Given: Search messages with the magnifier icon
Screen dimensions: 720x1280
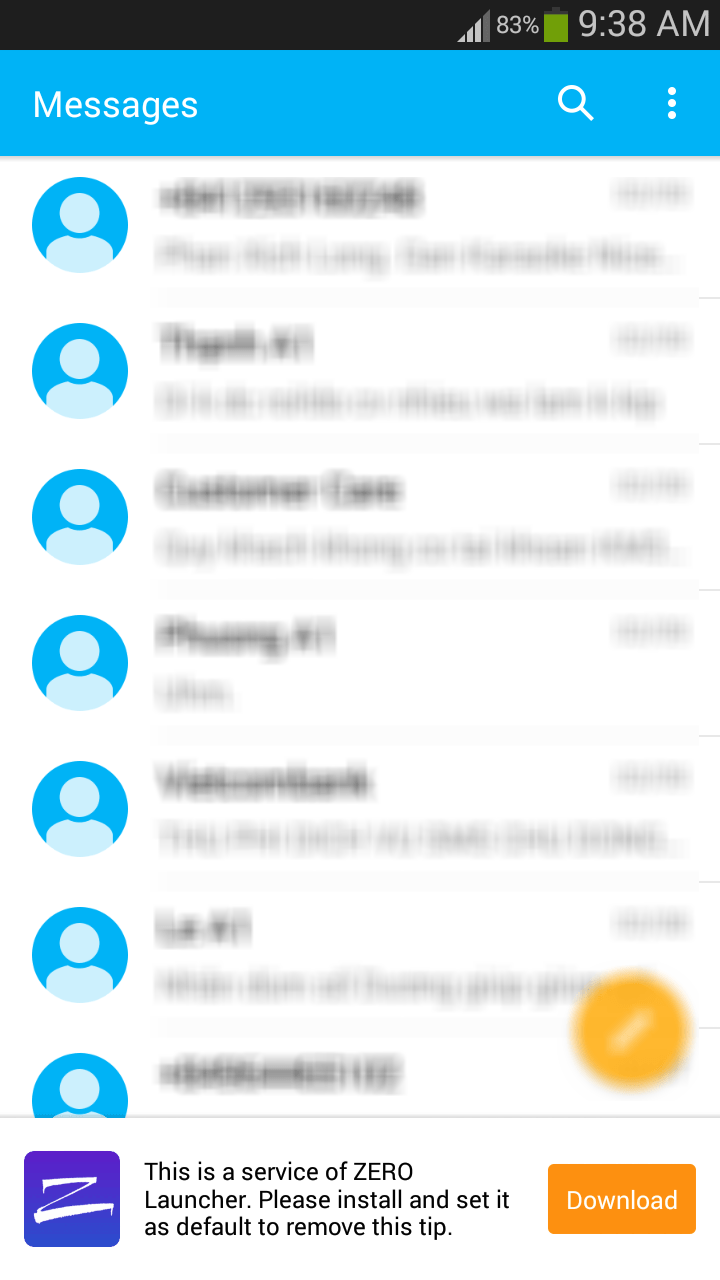Looking at the screenshot, I should pyautogui.click(x=576, y=104).
